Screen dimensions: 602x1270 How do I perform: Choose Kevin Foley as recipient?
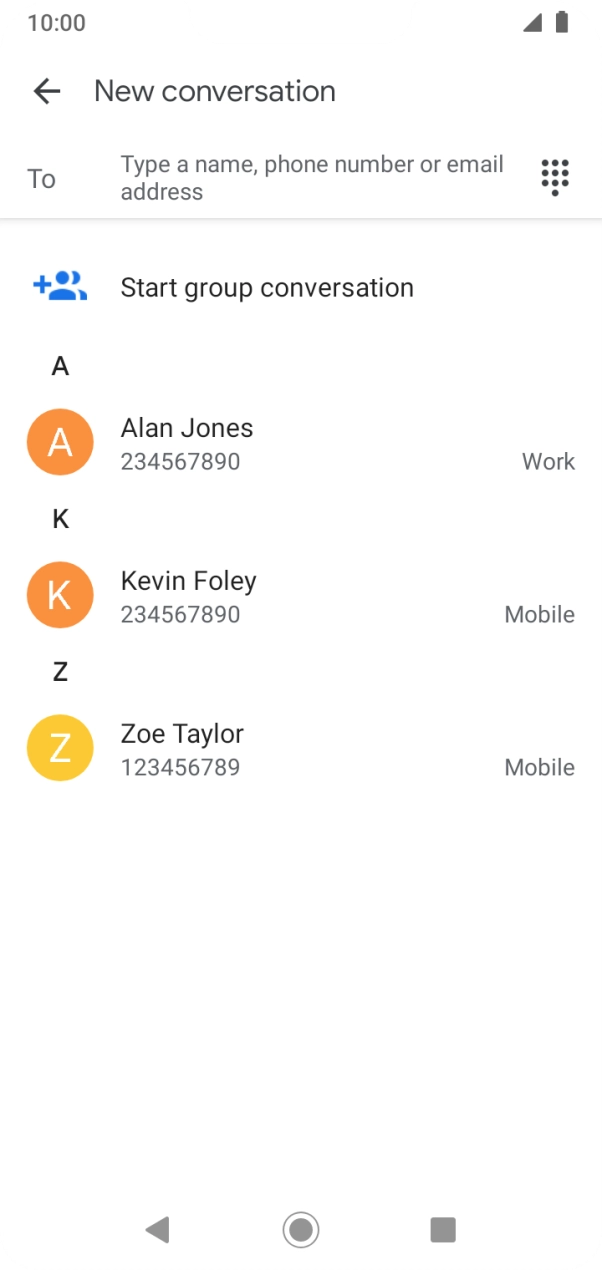point(301,596)
